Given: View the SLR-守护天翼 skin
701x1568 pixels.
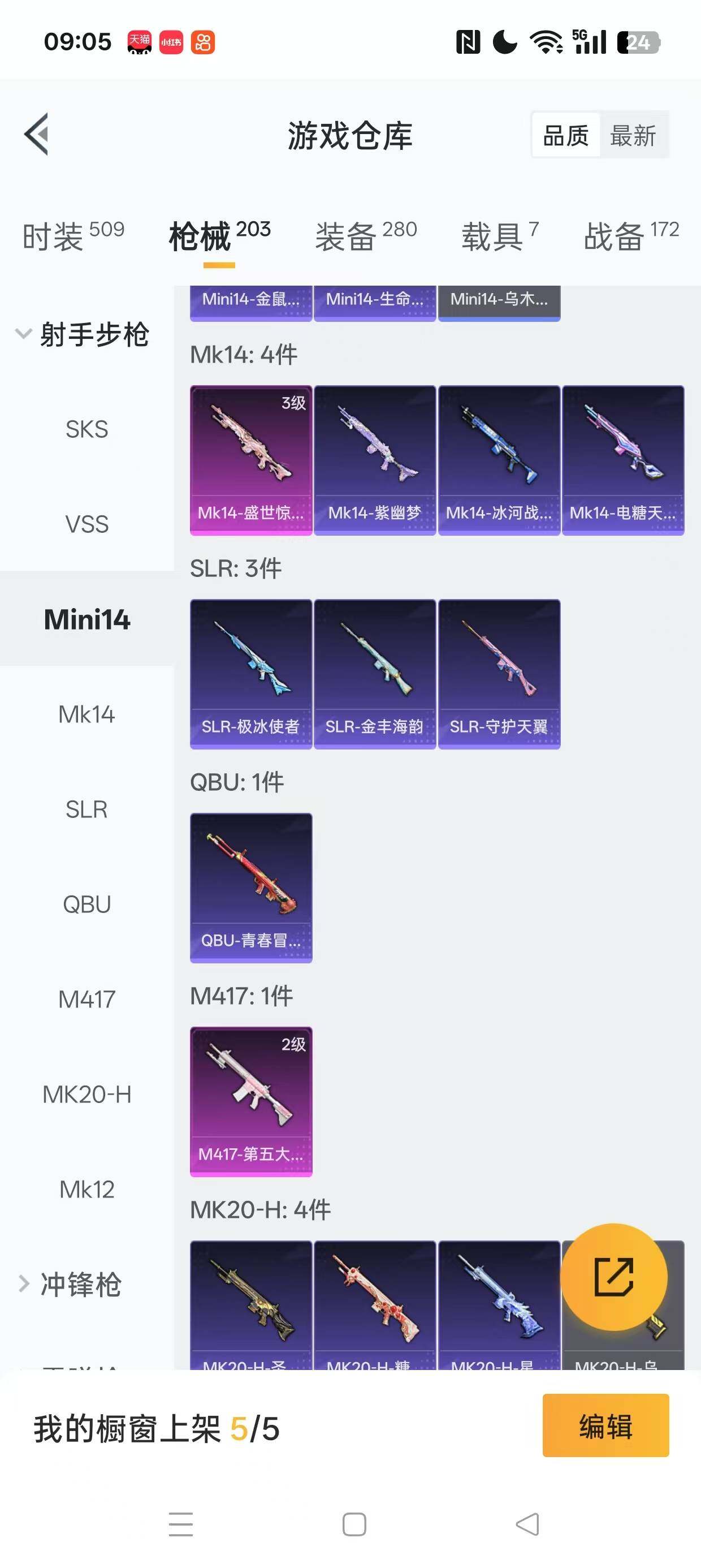Looking at the screenshot, I should point(499,674).
